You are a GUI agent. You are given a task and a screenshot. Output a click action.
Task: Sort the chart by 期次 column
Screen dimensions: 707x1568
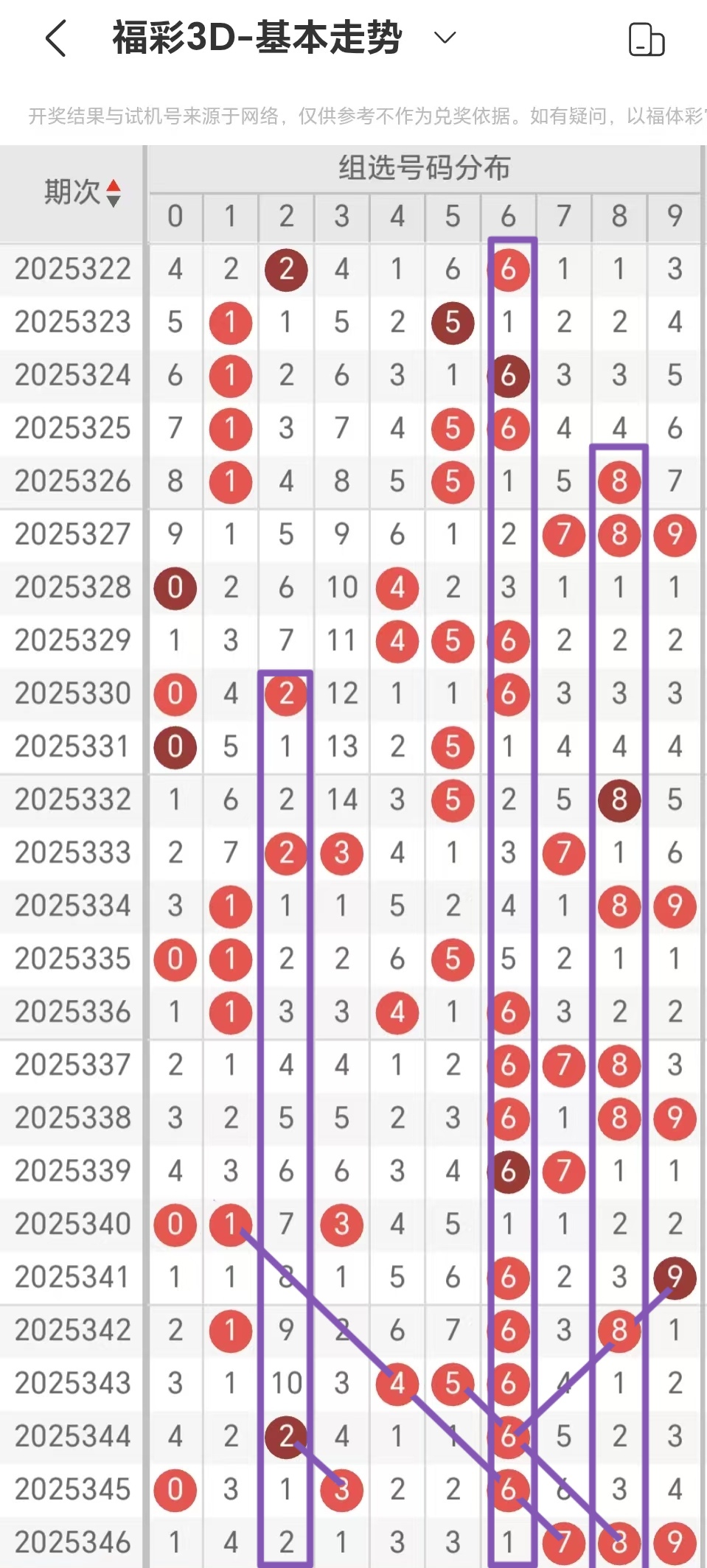(x=81, y=192)
